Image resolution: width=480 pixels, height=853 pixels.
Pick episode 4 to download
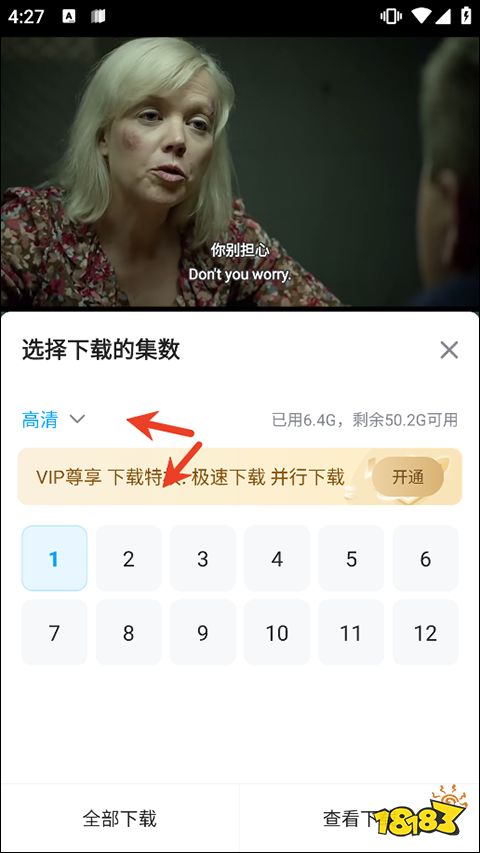point(277,558)
